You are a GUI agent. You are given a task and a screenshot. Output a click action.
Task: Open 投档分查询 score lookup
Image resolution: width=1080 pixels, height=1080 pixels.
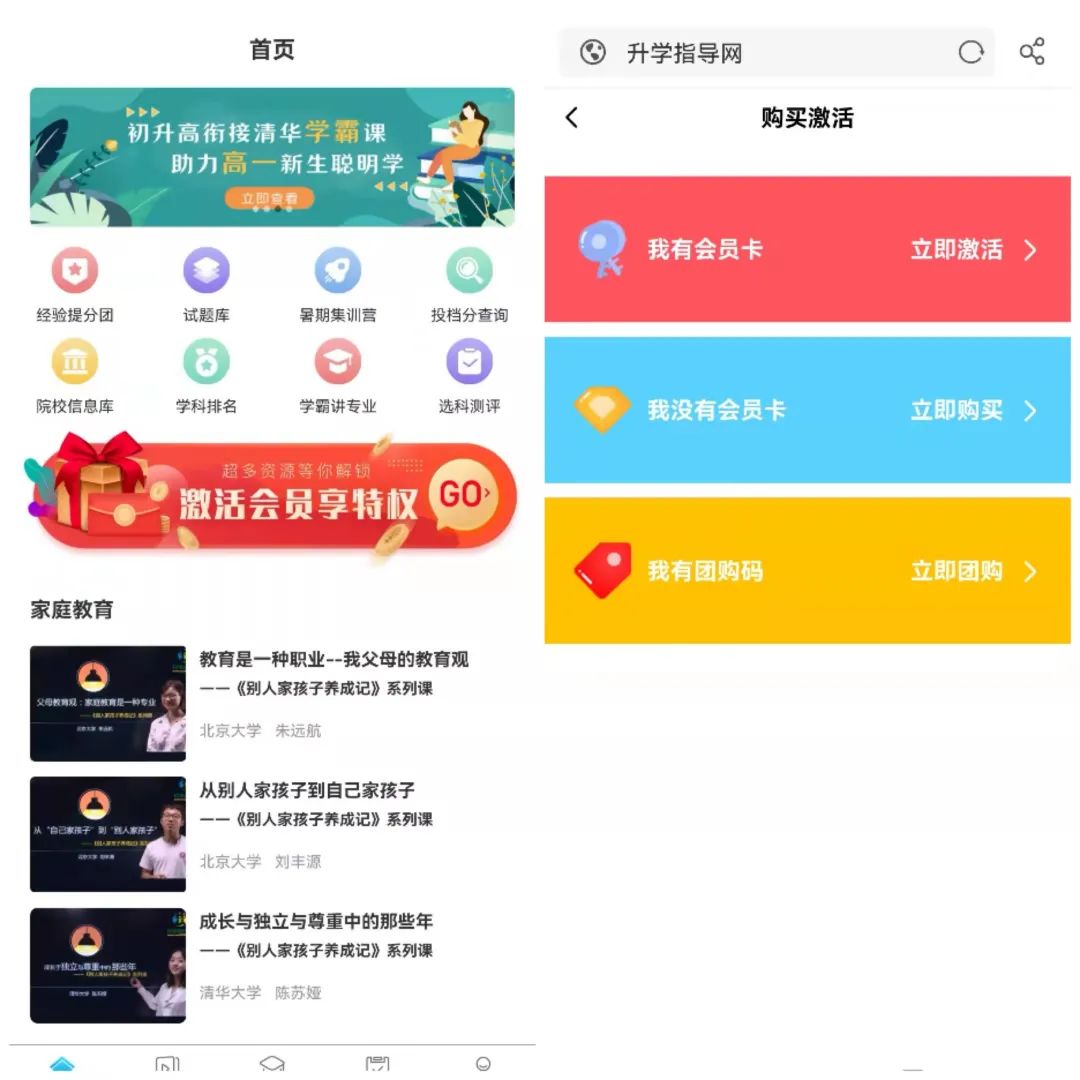pyautogui.click(x=469, y=285)
